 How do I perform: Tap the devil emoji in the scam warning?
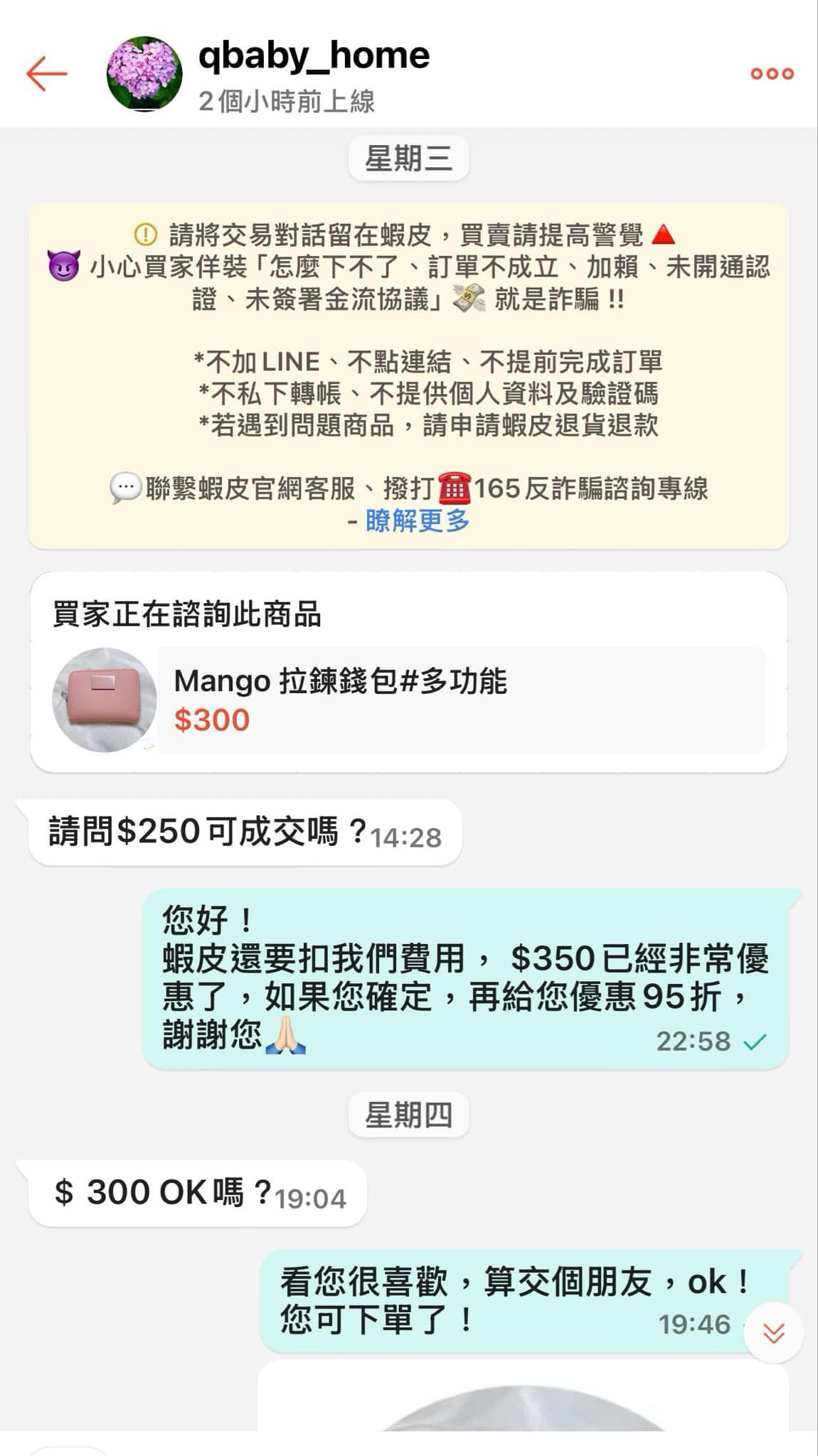[65, 267]
